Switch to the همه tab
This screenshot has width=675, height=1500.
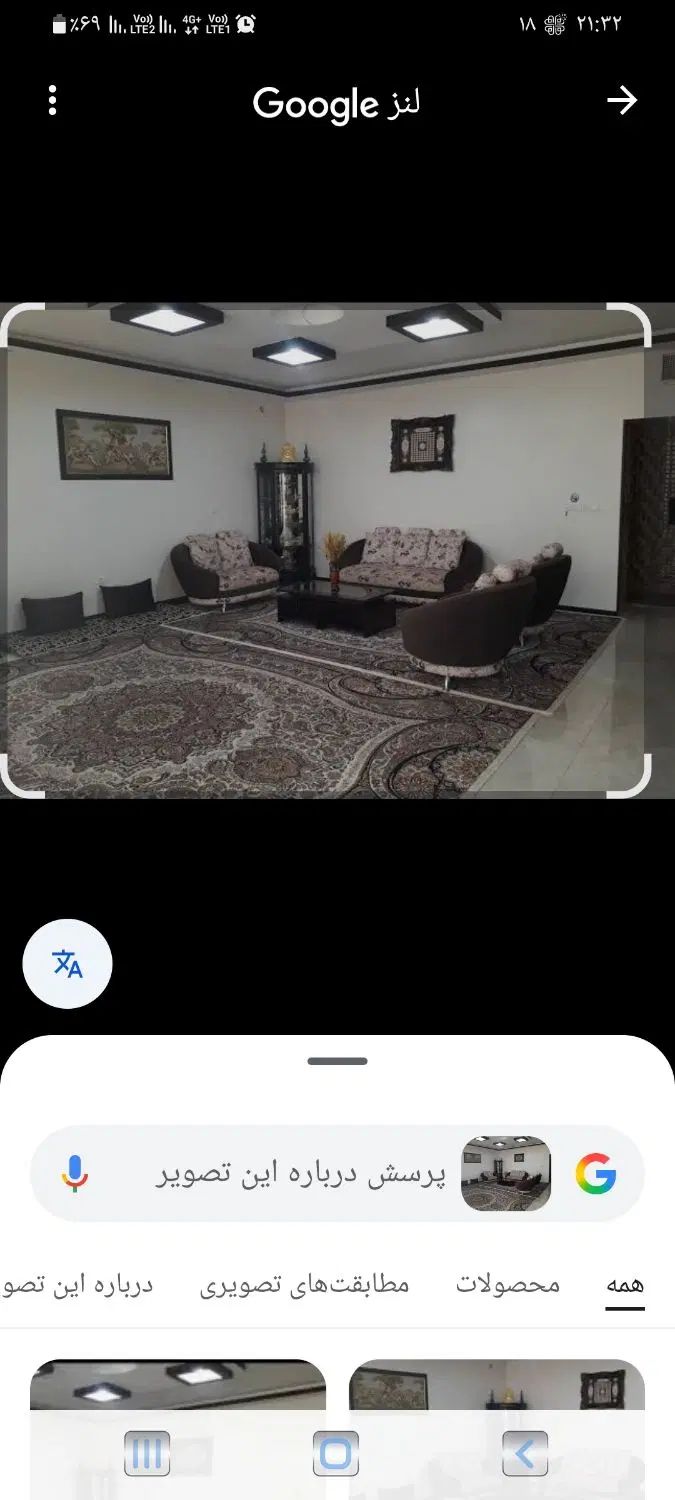(624, 1285)
